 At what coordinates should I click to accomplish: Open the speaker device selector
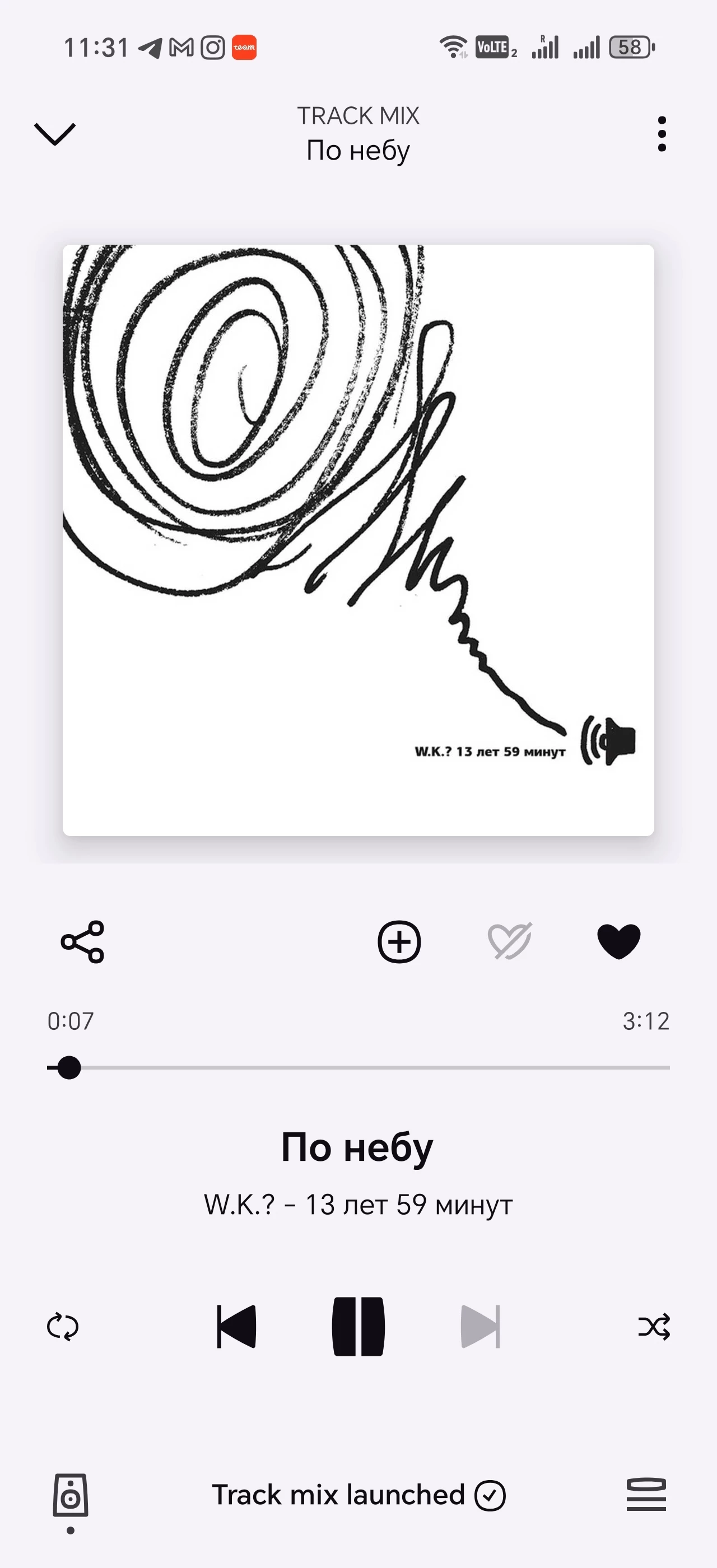pos(71,1495)
